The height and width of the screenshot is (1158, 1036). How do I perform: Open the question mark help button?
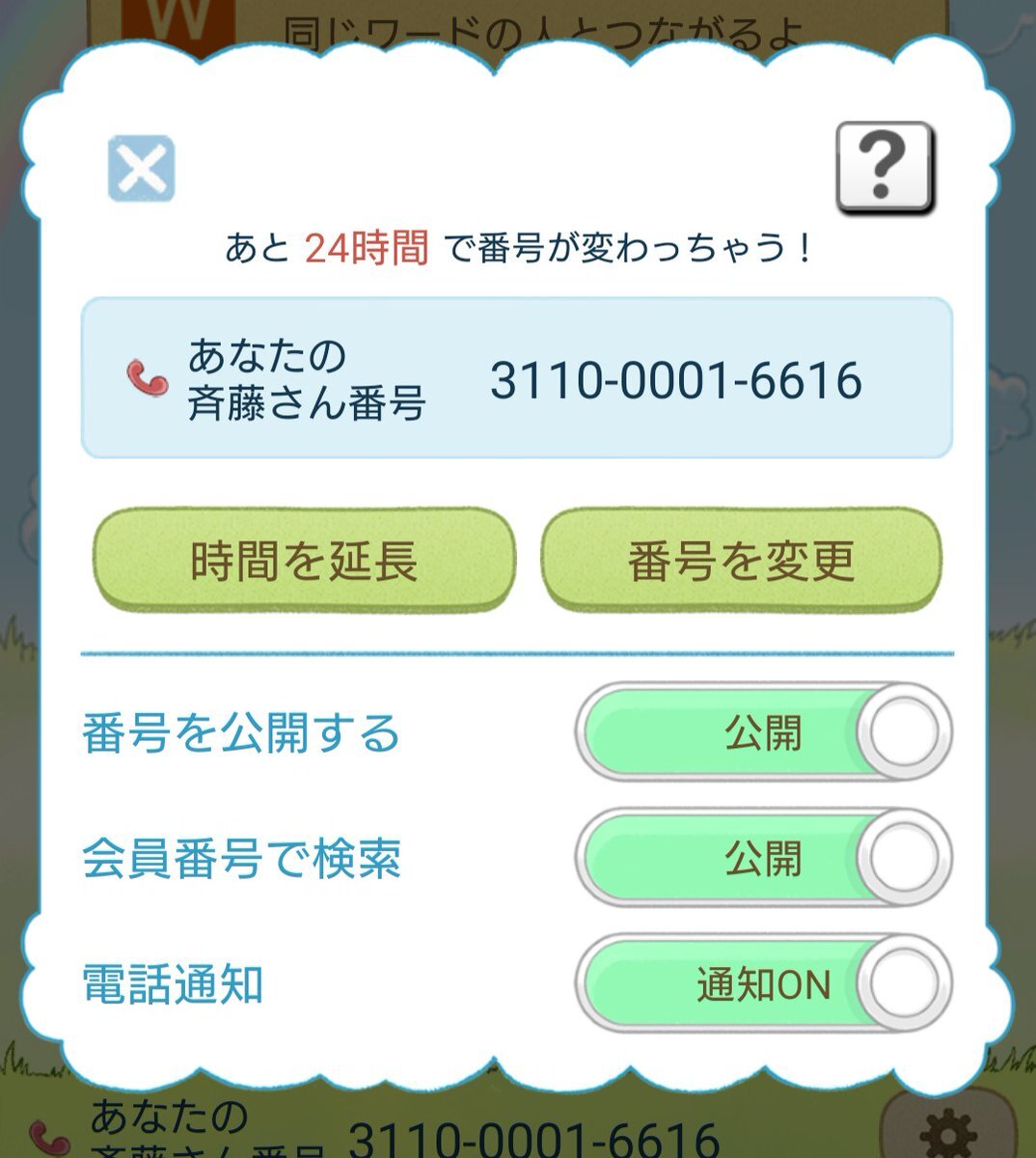click(x=884, y=166)
